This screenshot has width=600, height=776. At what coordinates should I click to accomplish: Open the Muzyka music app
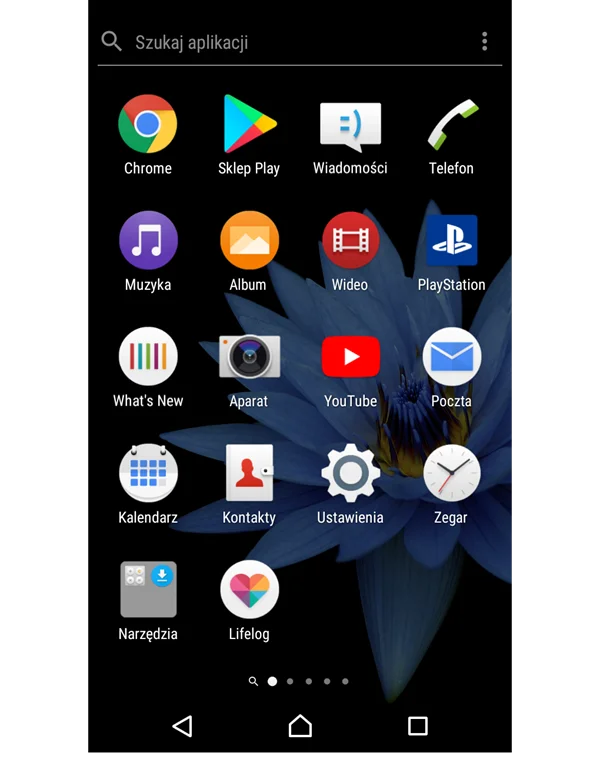coord(148,242)
